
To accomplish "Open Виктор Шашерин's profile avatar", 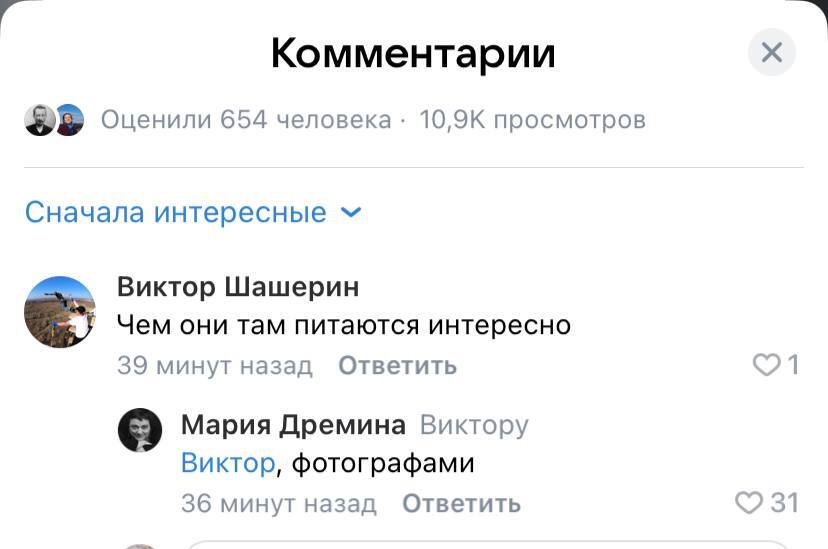I will (59, 312).
